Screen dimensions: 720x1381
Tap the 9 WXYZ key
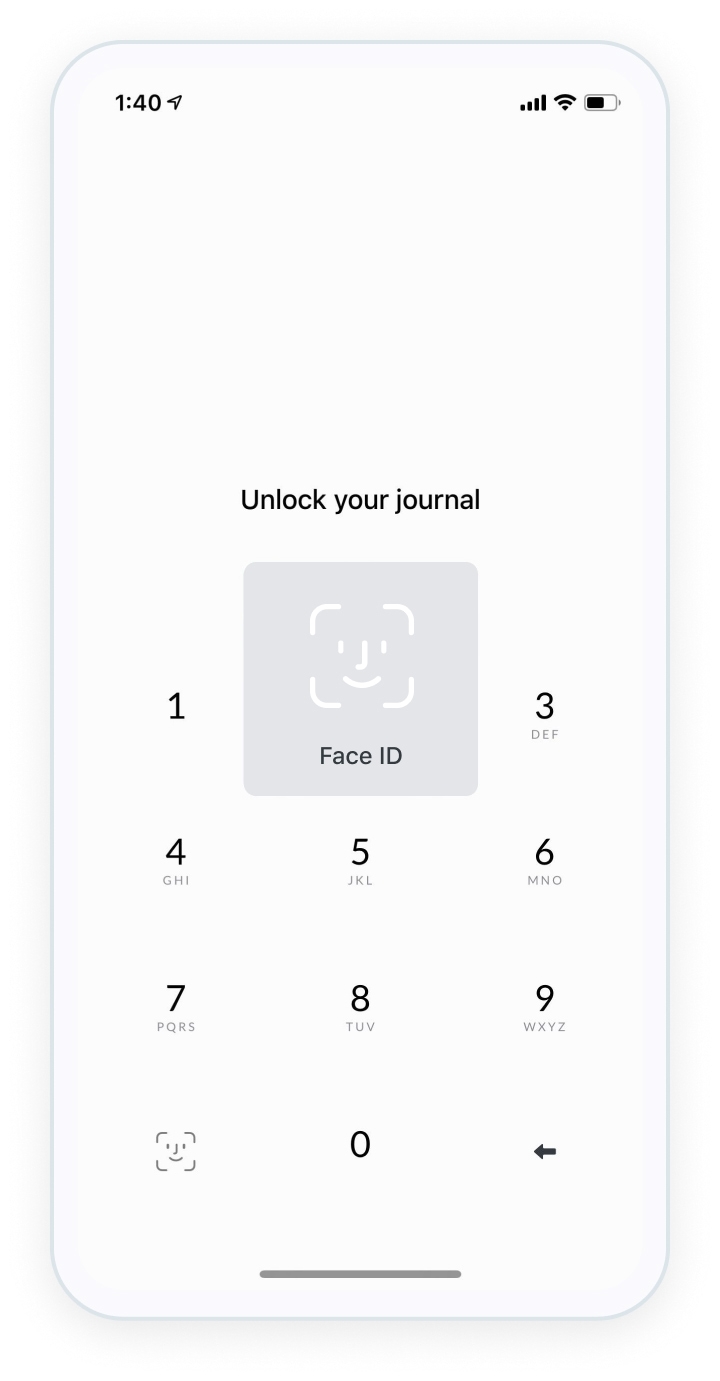tap(544, 1006)
